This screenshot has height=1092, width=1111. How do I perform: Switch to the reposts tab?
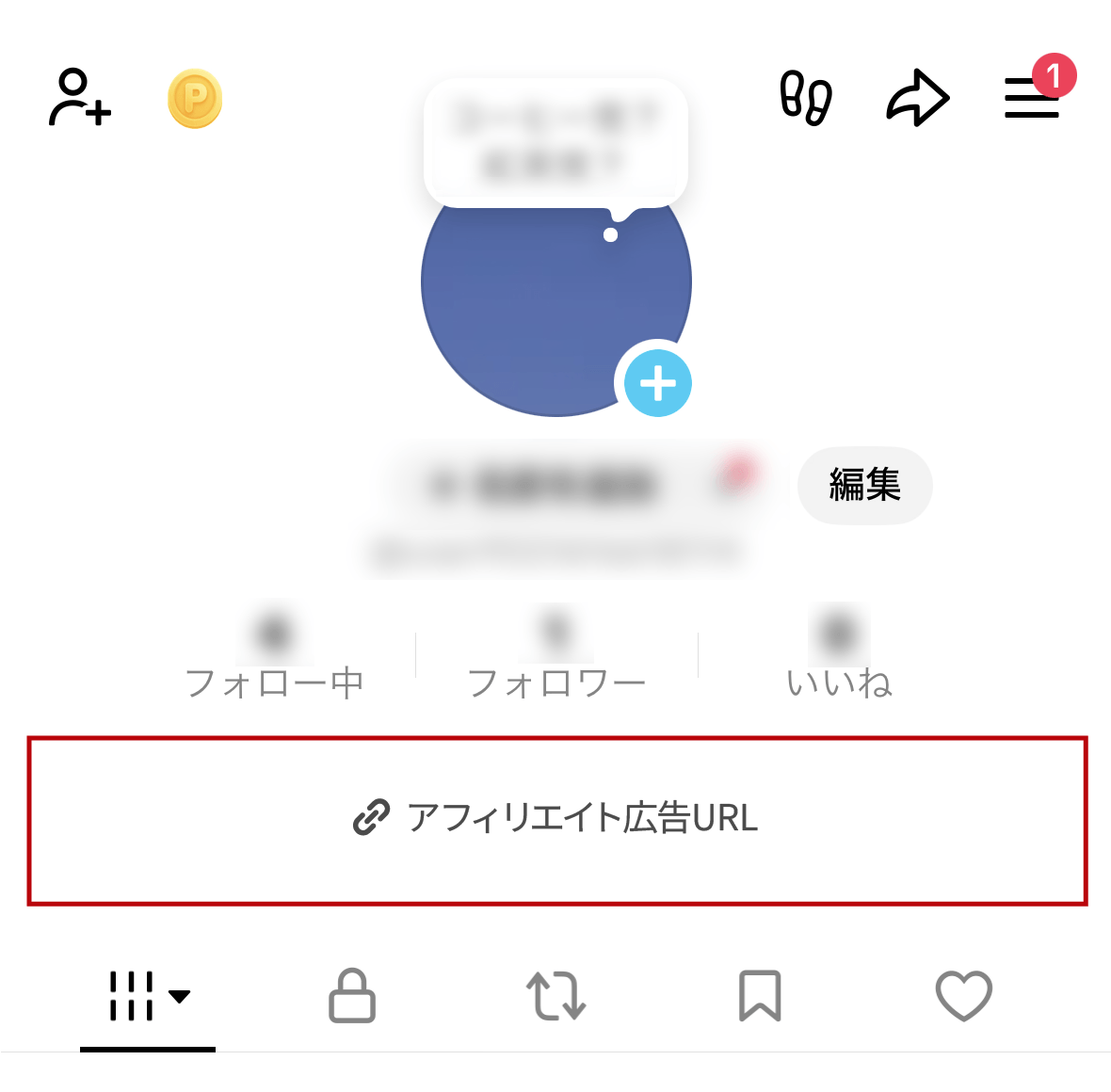tap(555, 996)
